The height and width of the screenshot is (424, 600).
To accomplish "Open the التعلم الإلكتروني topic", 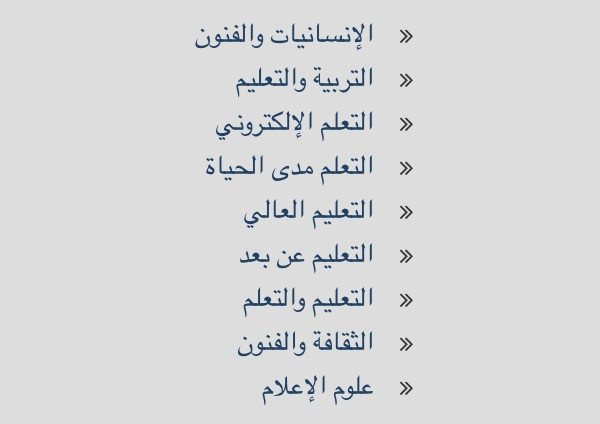I will click(x=295, y=123).
